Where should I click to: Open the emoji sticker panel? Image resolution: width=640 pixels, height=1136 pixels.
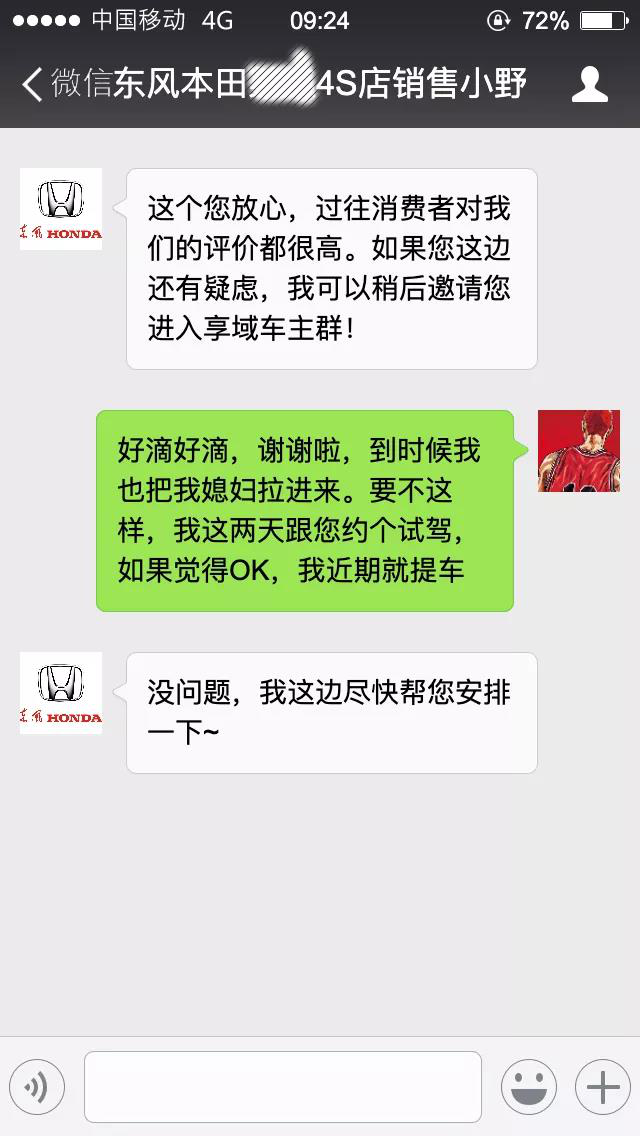tap(528, 1087)
